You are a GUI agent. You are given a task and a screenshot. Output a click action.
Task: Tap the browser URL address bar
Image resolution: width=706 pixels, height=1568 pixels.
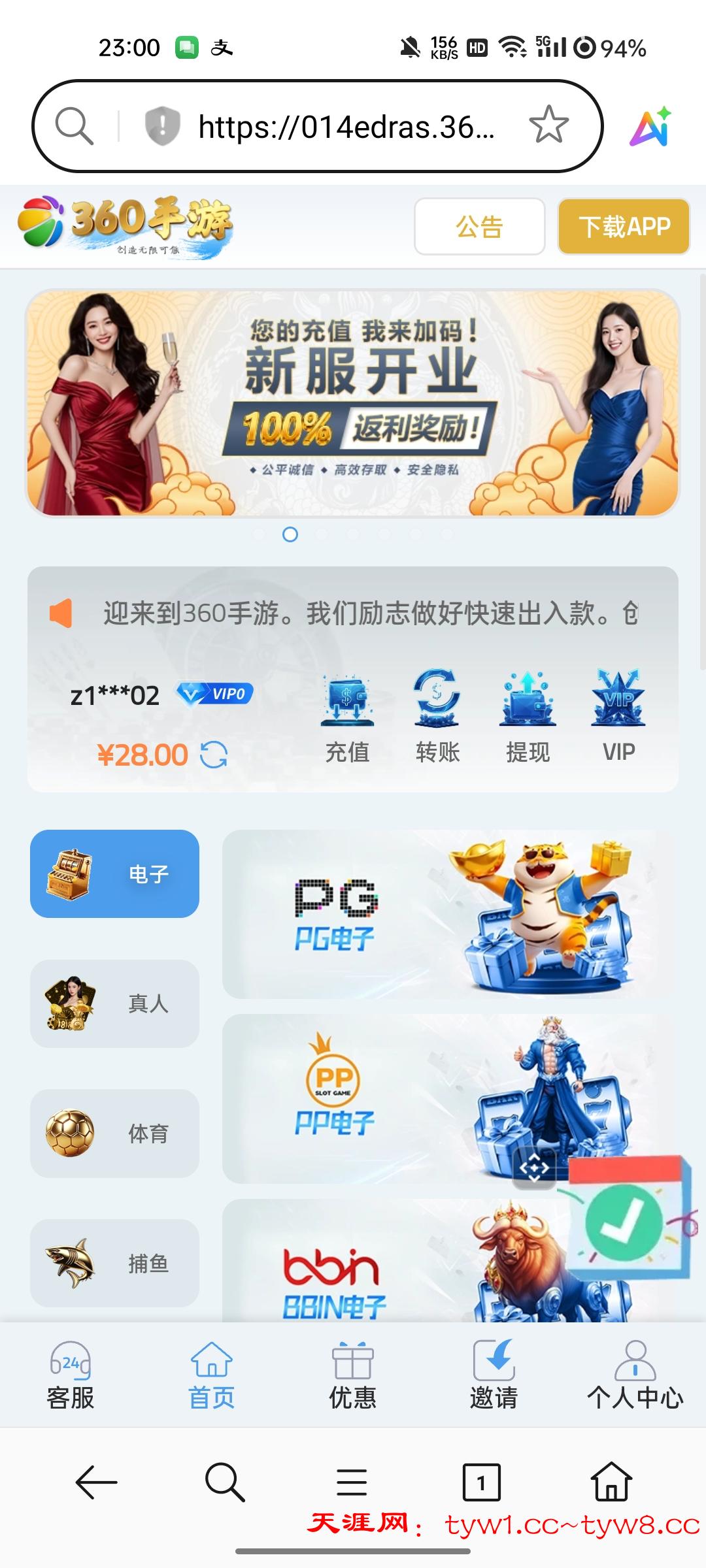pyautogui.click(x=345, y=126)
